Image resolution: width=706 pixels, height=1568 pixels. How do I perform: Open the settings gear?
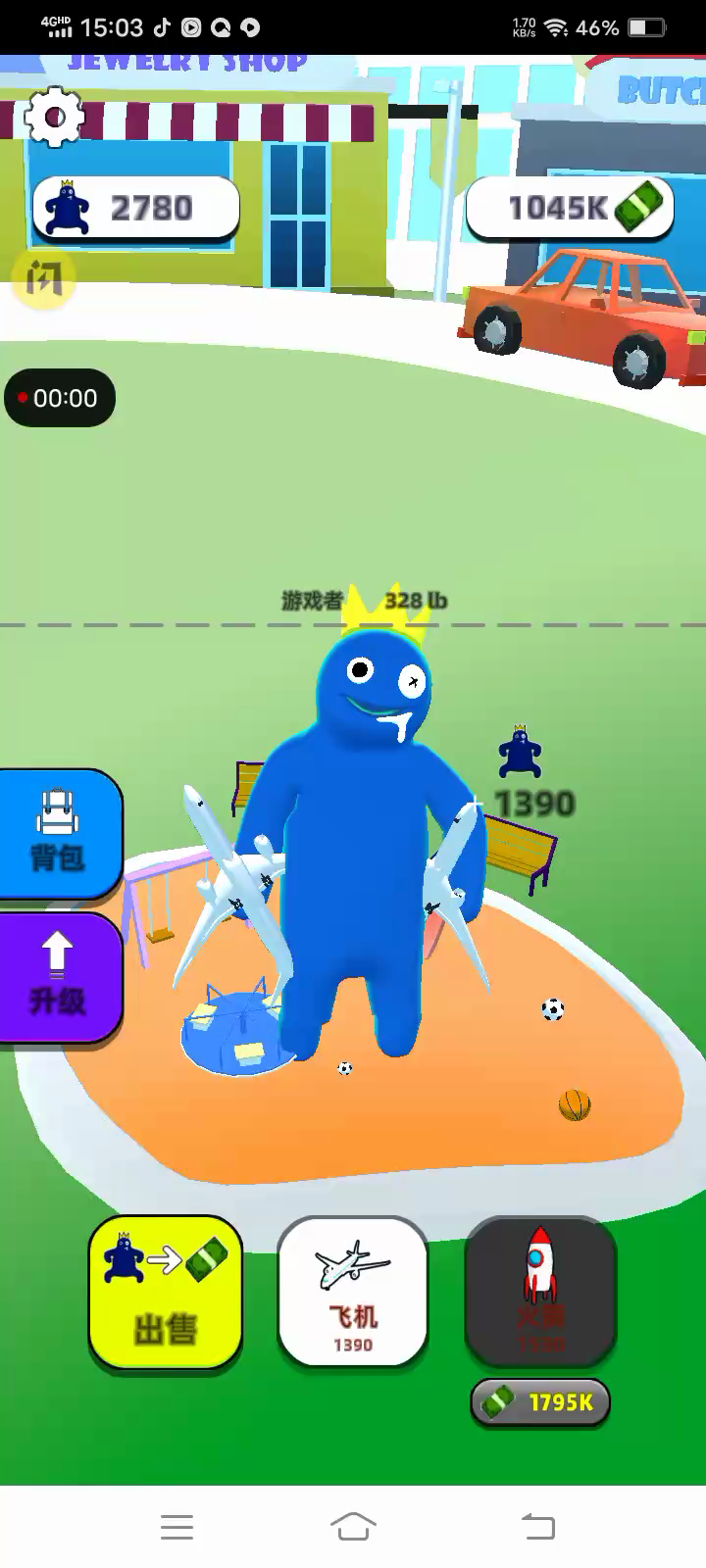55,118
